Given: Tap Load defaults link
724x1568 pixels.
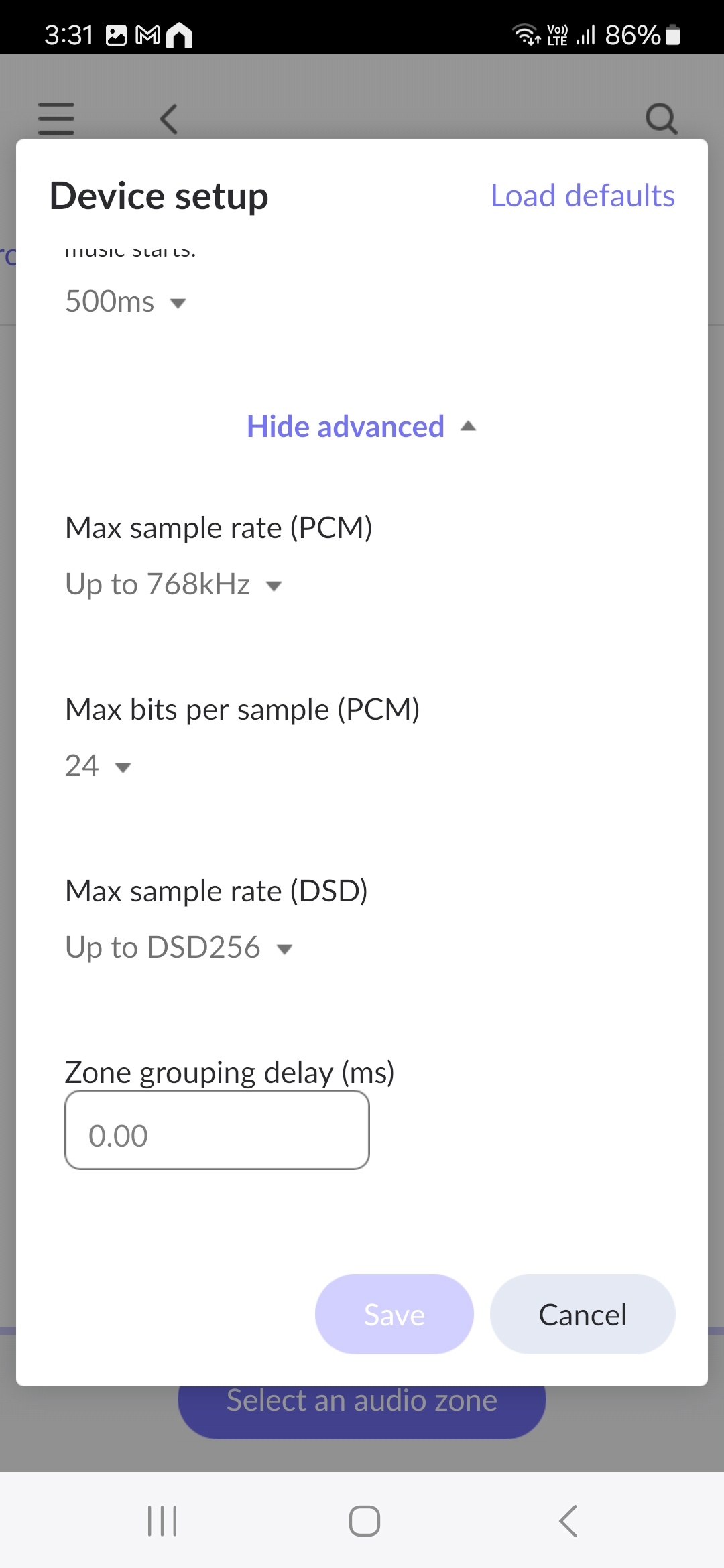Looking at the screenshot, I should tap(583, 196).
